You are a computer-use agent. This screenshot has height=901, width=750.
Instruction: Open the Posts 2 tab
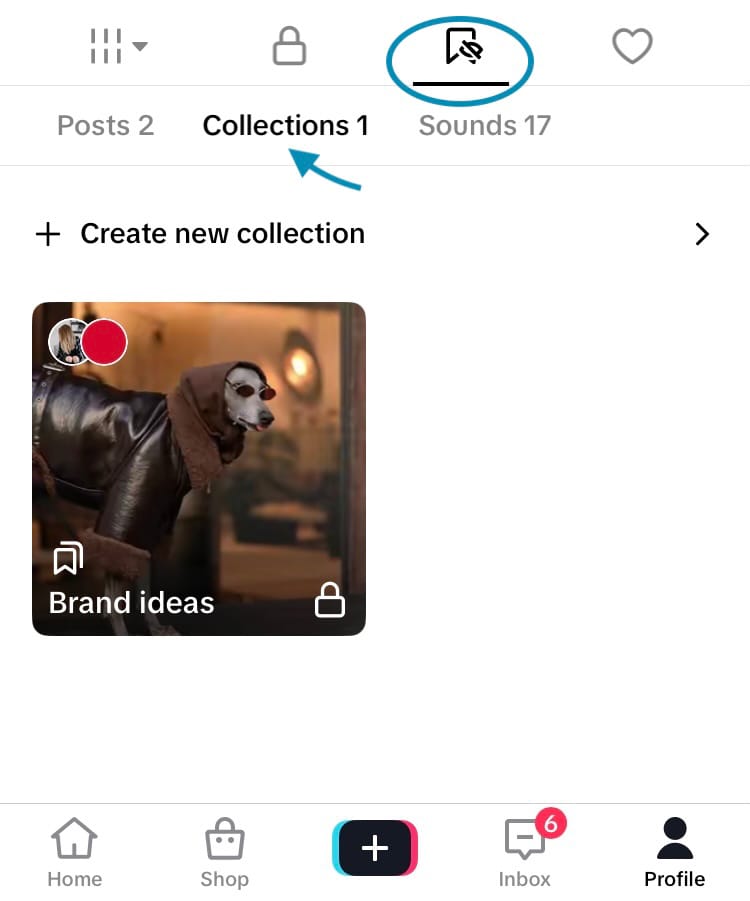pos(105,125)
